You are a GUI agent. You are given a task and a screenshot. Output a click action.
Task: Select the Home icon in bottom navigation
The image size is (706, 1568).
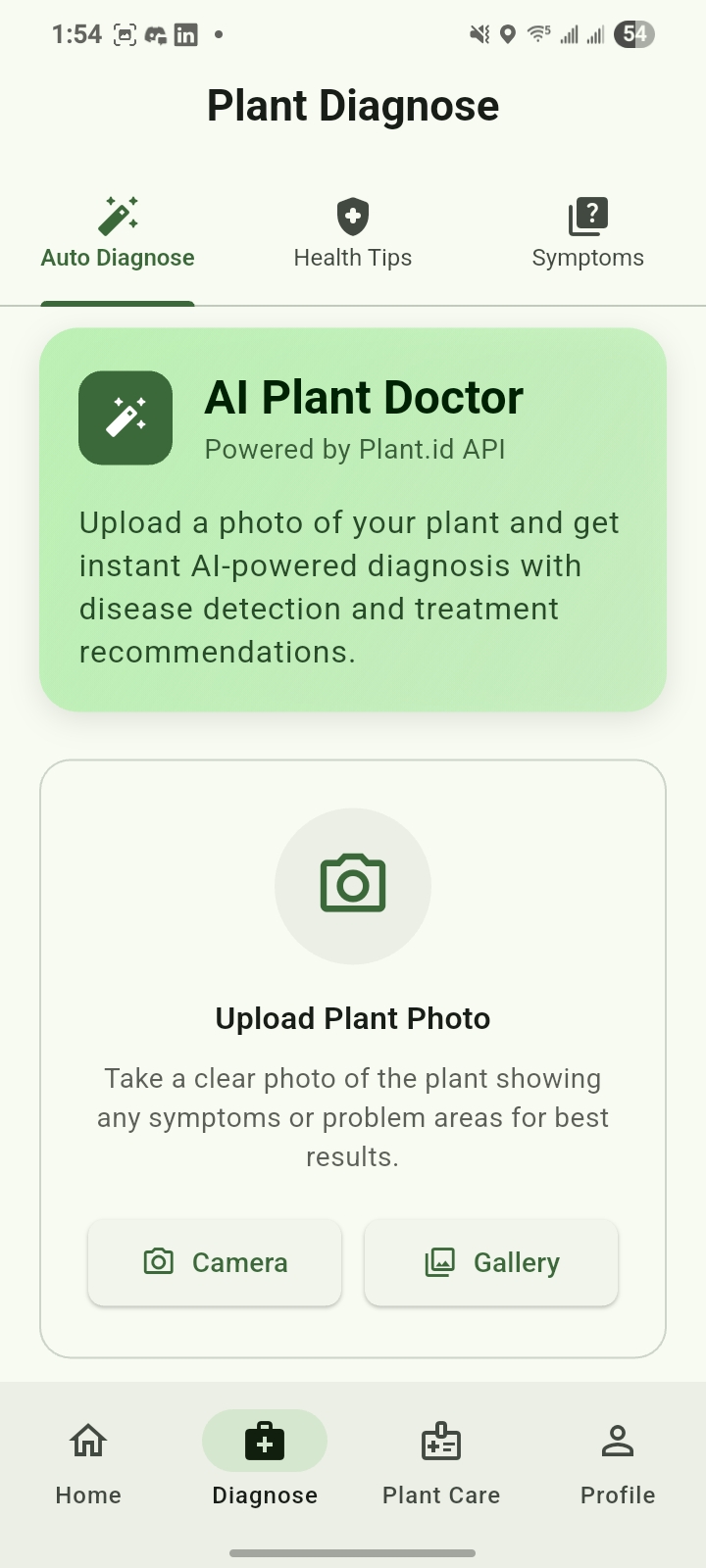(x=87, y=1440)
